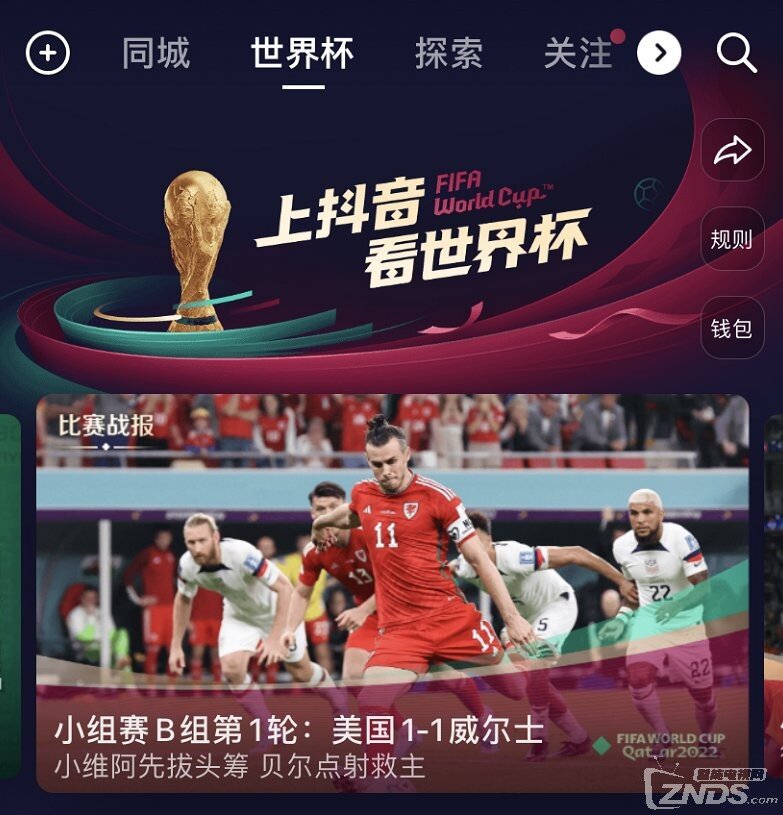The image size is (783, 815).
Task: Share the World Cup page
Action: 732,151
